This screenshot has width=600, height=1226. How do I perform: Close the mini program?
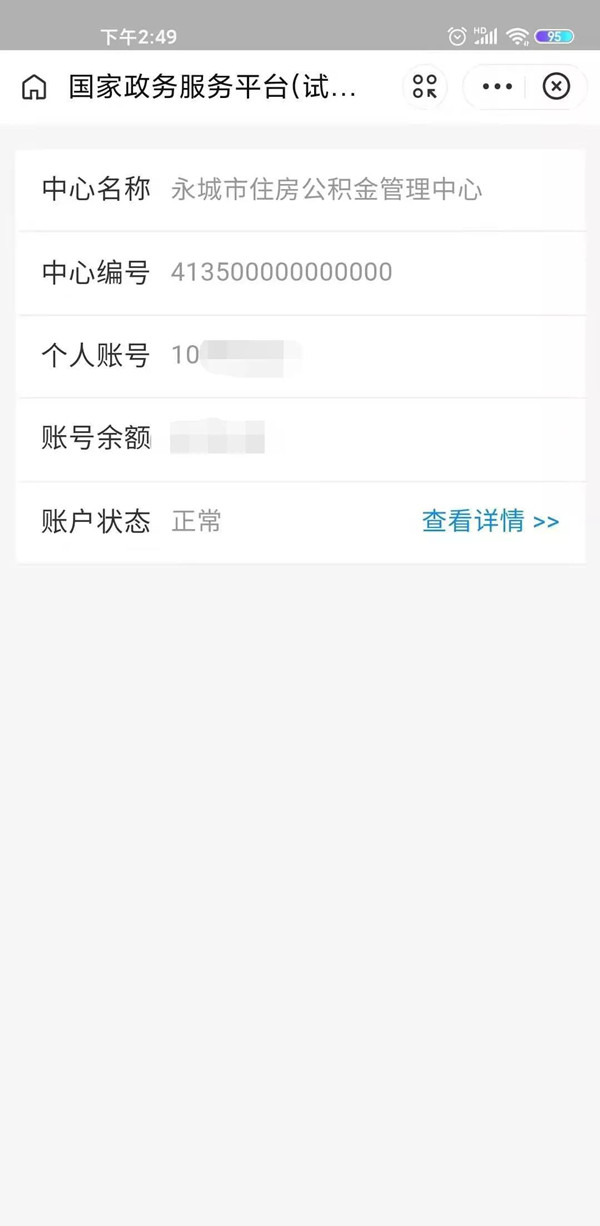coord(556,87)
